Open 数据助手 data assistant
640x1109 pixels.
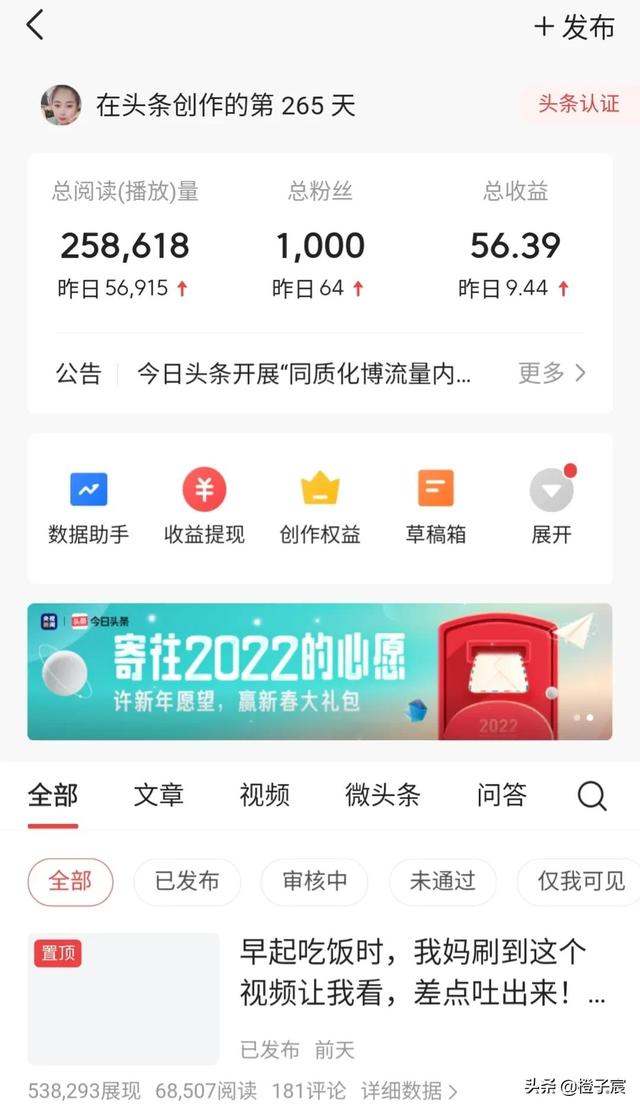point(88,508)
